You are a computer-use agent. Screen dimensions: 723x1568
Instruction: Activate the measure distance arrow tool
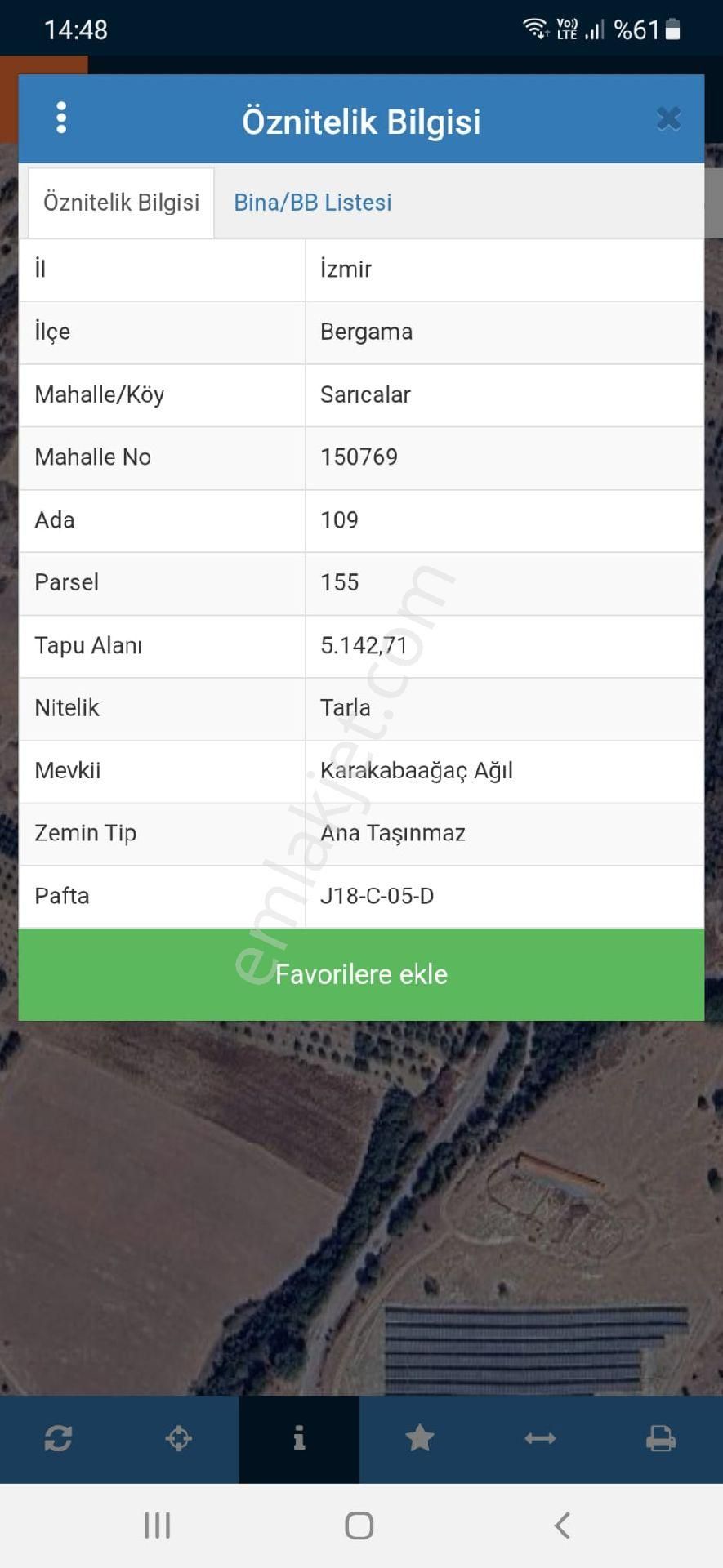click(540, 1438)
